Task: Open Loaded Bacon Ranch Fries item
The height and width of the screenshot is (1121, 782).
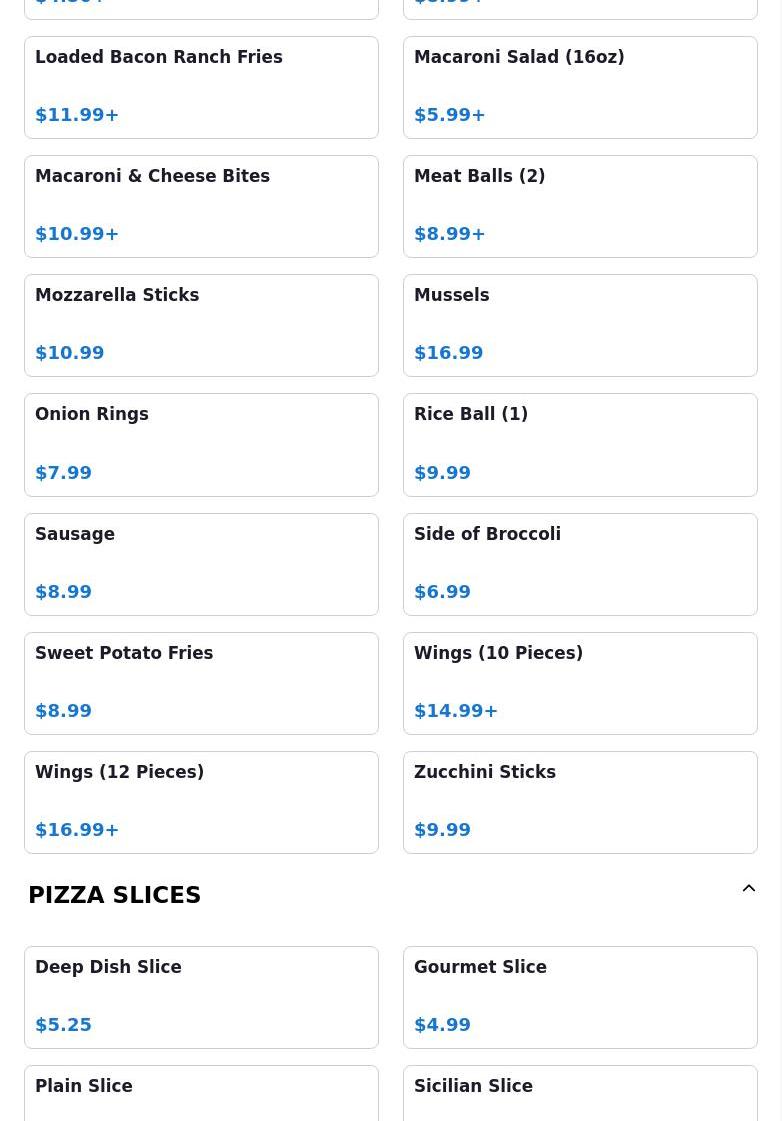Action: [x=201, y=87]
